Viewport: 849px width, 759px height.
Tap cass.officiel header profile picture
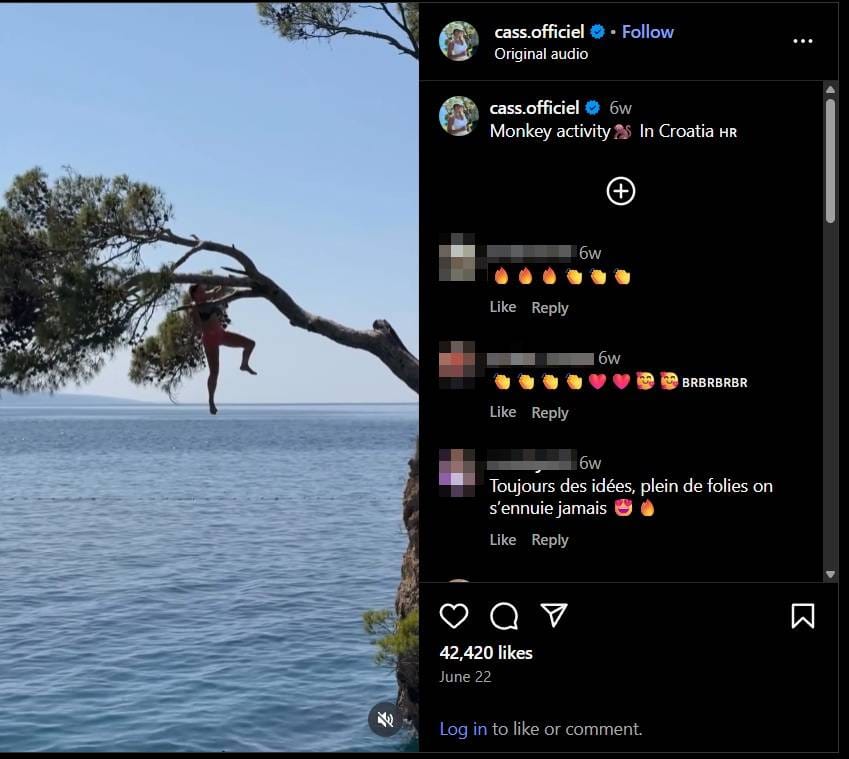[459, 41]
